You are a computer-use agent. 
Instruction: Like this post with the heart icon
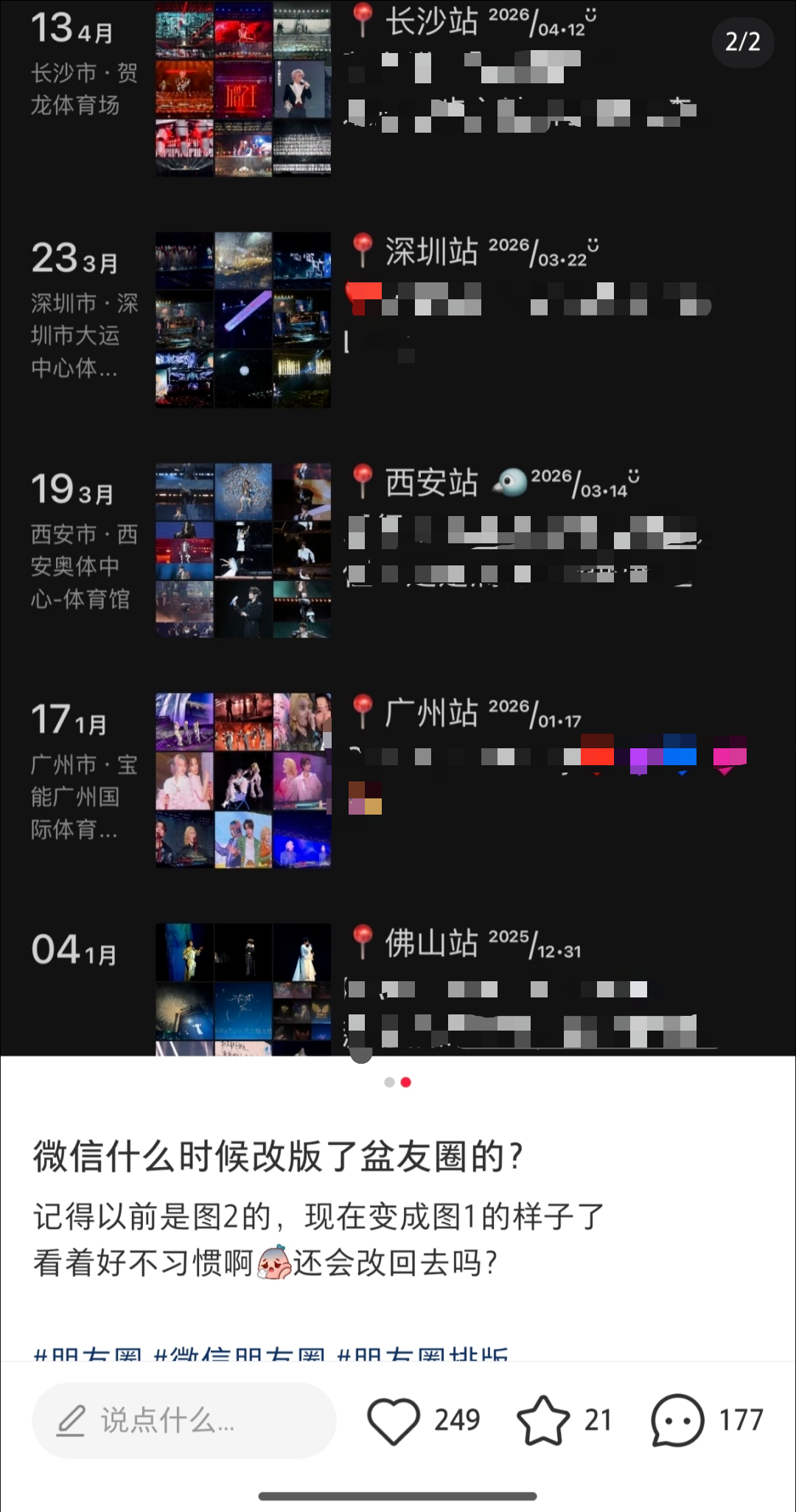tap(394, 1420)
